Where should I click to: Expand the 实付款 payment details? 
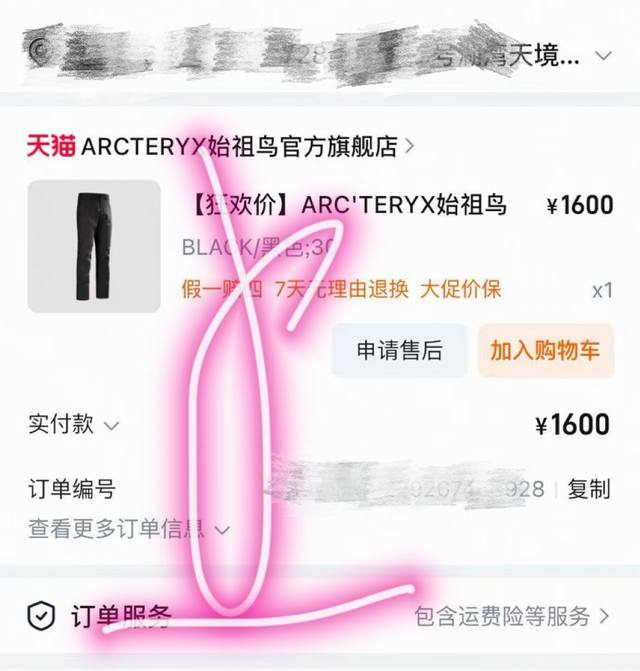point(74,425)
